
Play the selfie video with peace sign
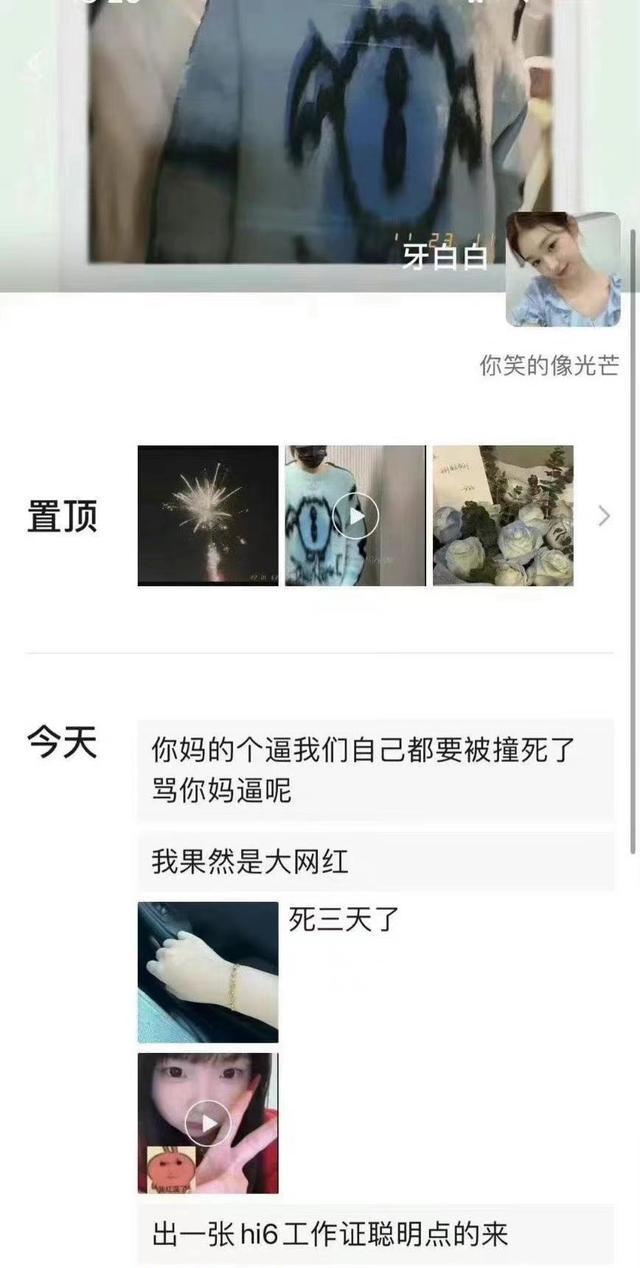point(208,1123)
